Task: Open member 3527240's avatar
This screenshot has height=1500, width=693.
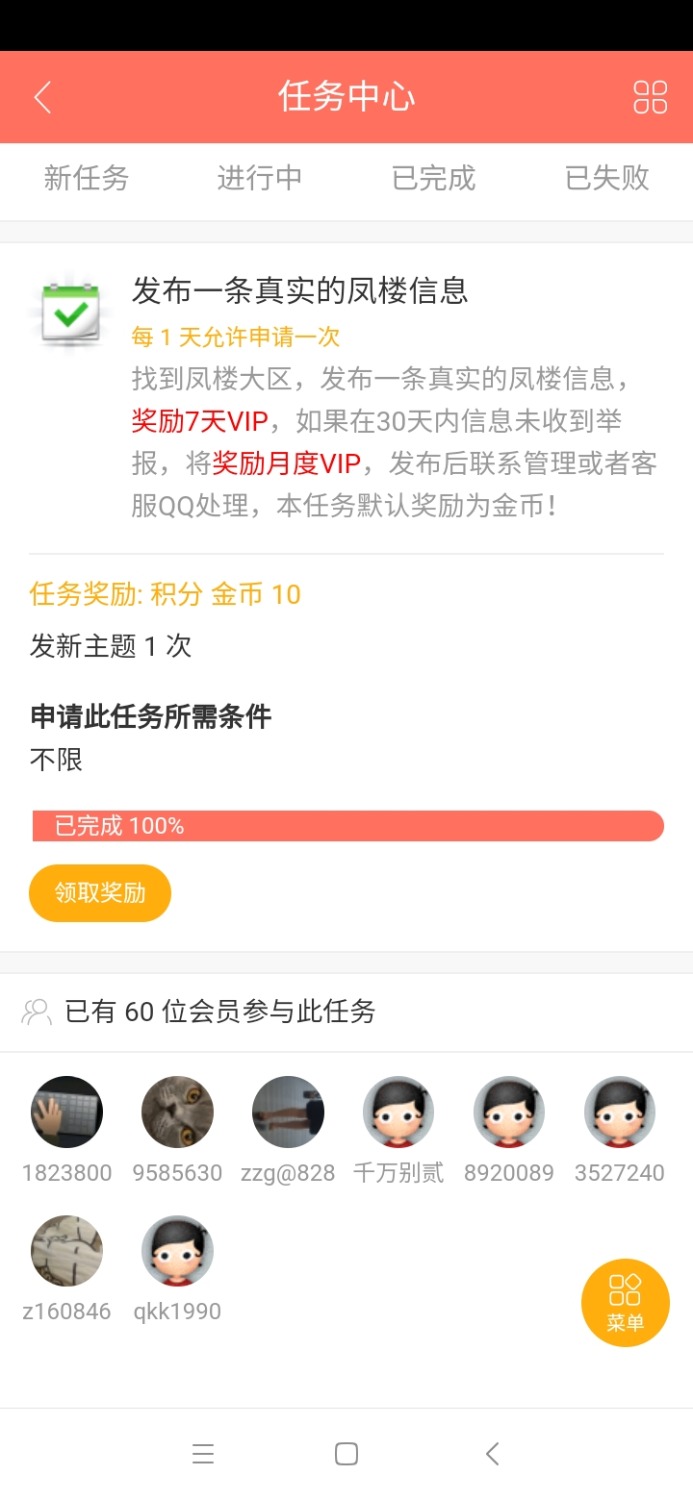Action: coord(619,1112)
